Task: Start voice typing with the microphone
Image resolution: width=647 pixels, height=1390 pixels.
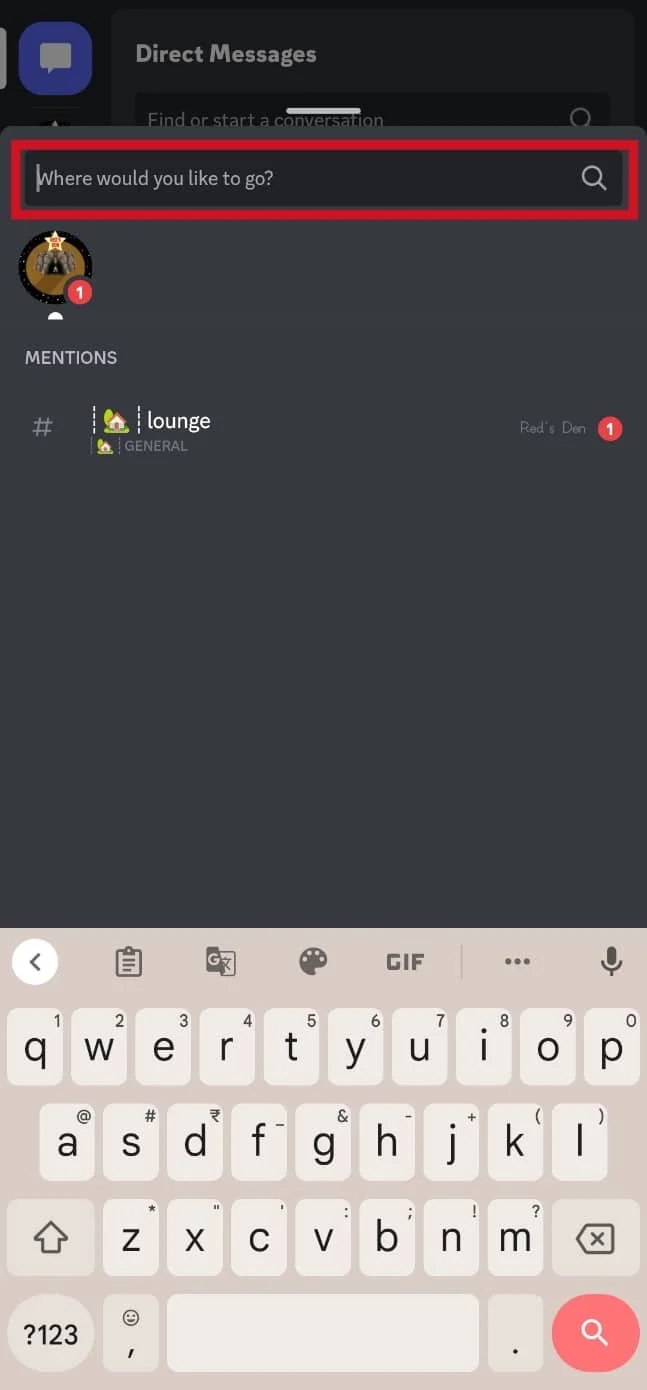Action: 611,962
